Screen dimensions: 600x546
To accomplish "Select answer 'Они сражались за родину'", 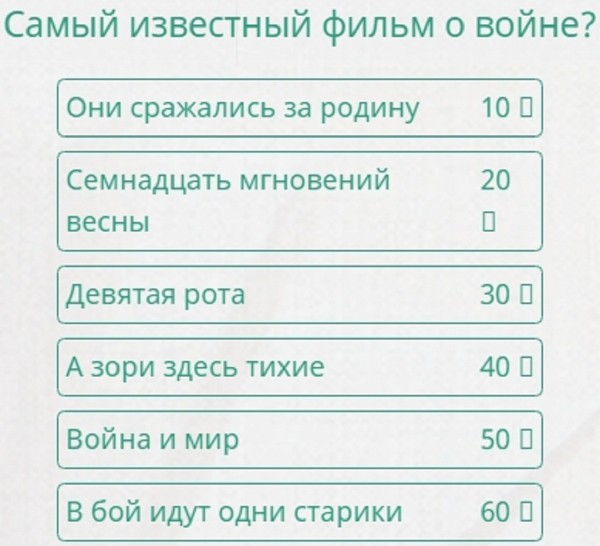I will pyautogui.click(x=299, y=108).
